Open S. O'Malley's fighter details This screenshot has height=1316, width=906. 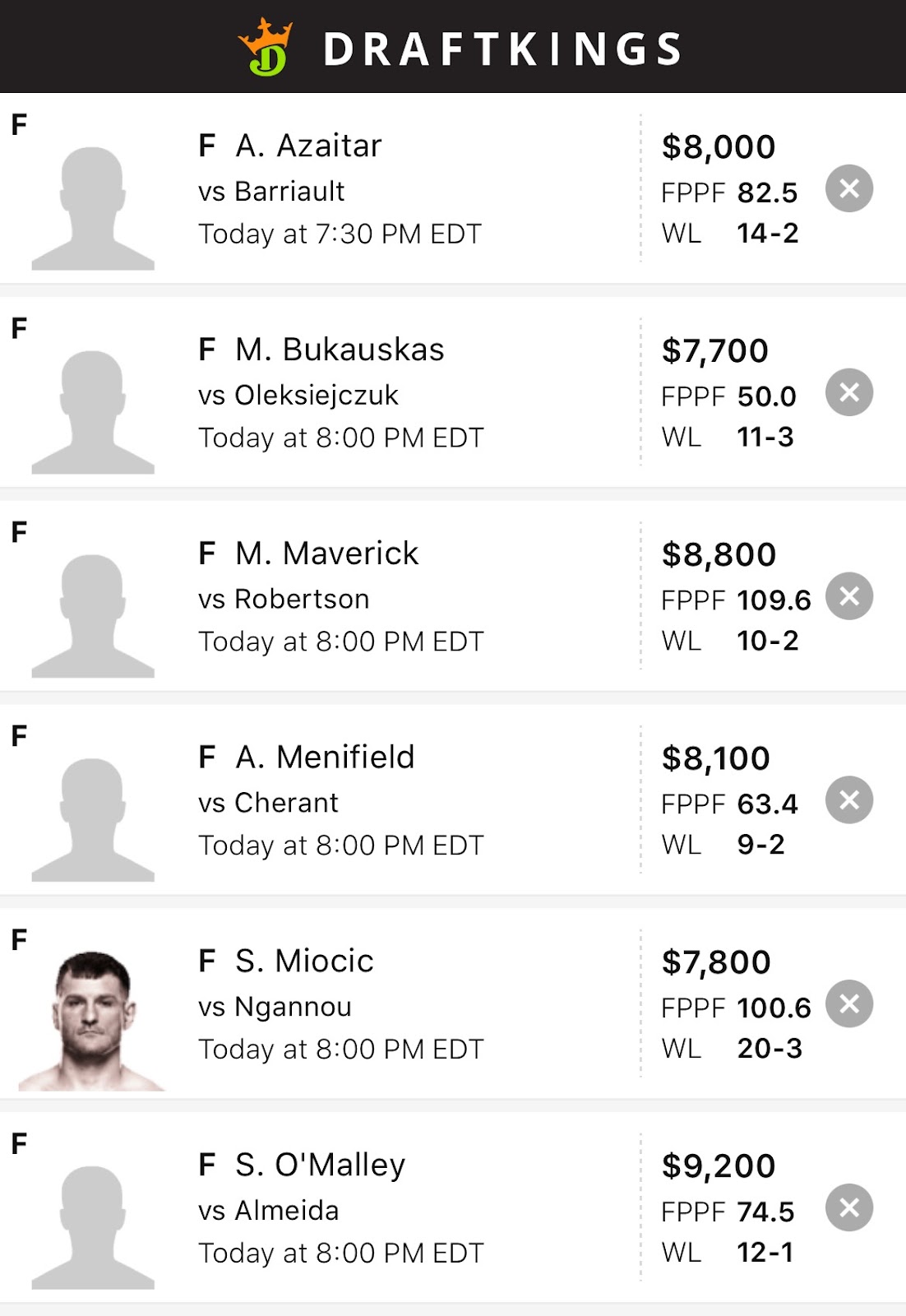320,1165
